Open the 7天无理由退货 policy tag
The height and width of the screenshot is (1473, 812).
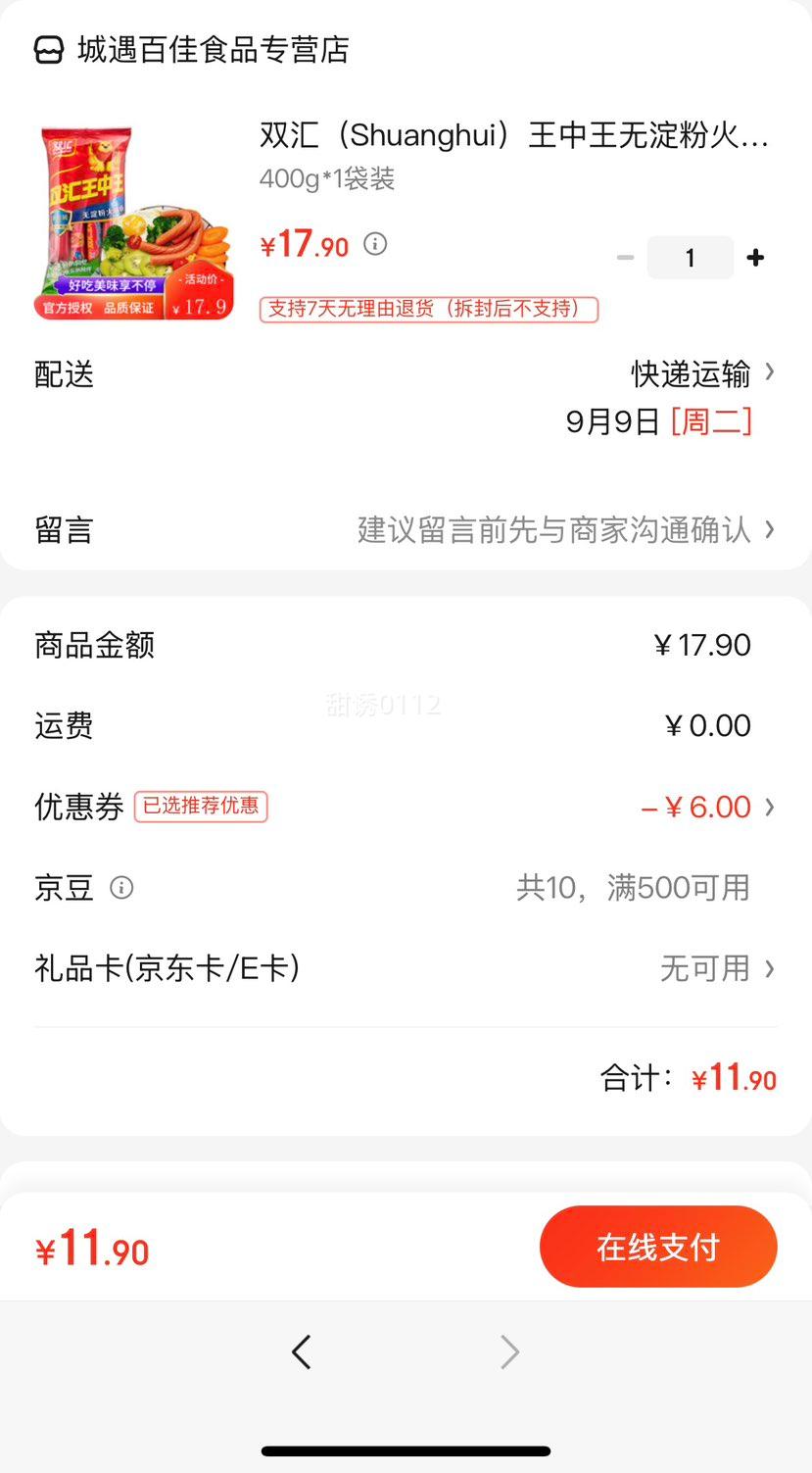coord(429,309)
